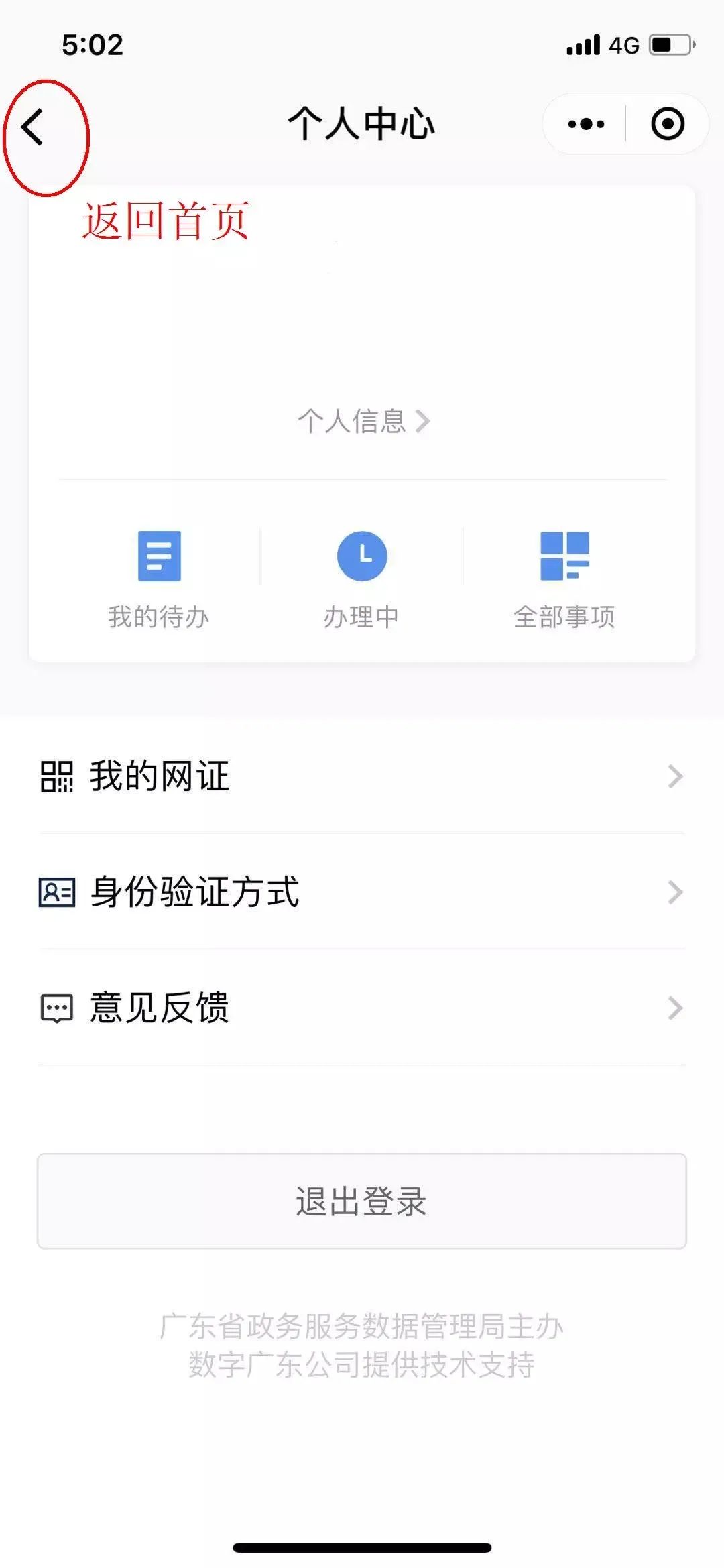Go back using the top-left arrow
Screen dimensions: 724x1568
pos(32,126)
